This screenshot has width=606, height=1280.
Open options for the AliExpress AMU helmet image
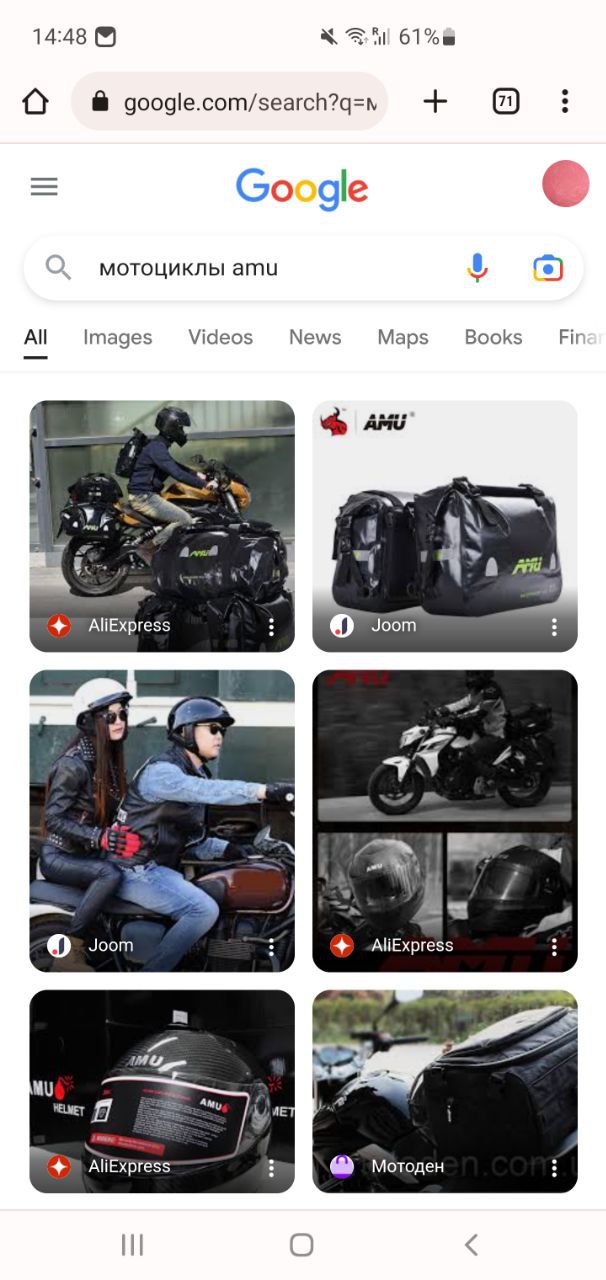(x=271, y=1167)
